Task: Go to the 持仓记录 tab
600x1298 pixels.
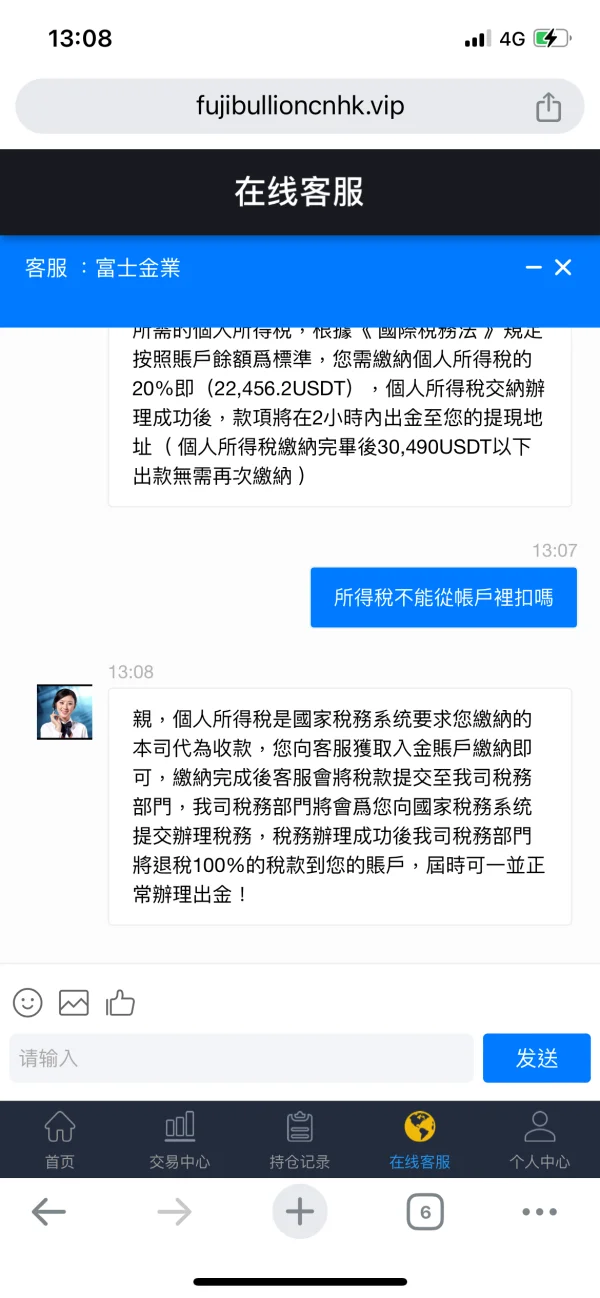Action: click(300, 1140)
